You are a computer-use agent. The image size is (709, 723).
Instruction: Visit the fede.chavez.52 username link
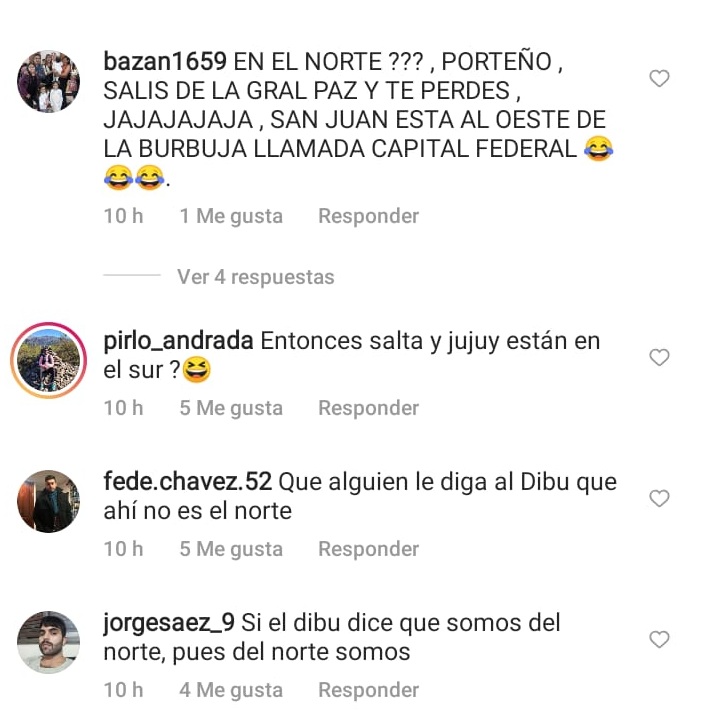(187, 482)
